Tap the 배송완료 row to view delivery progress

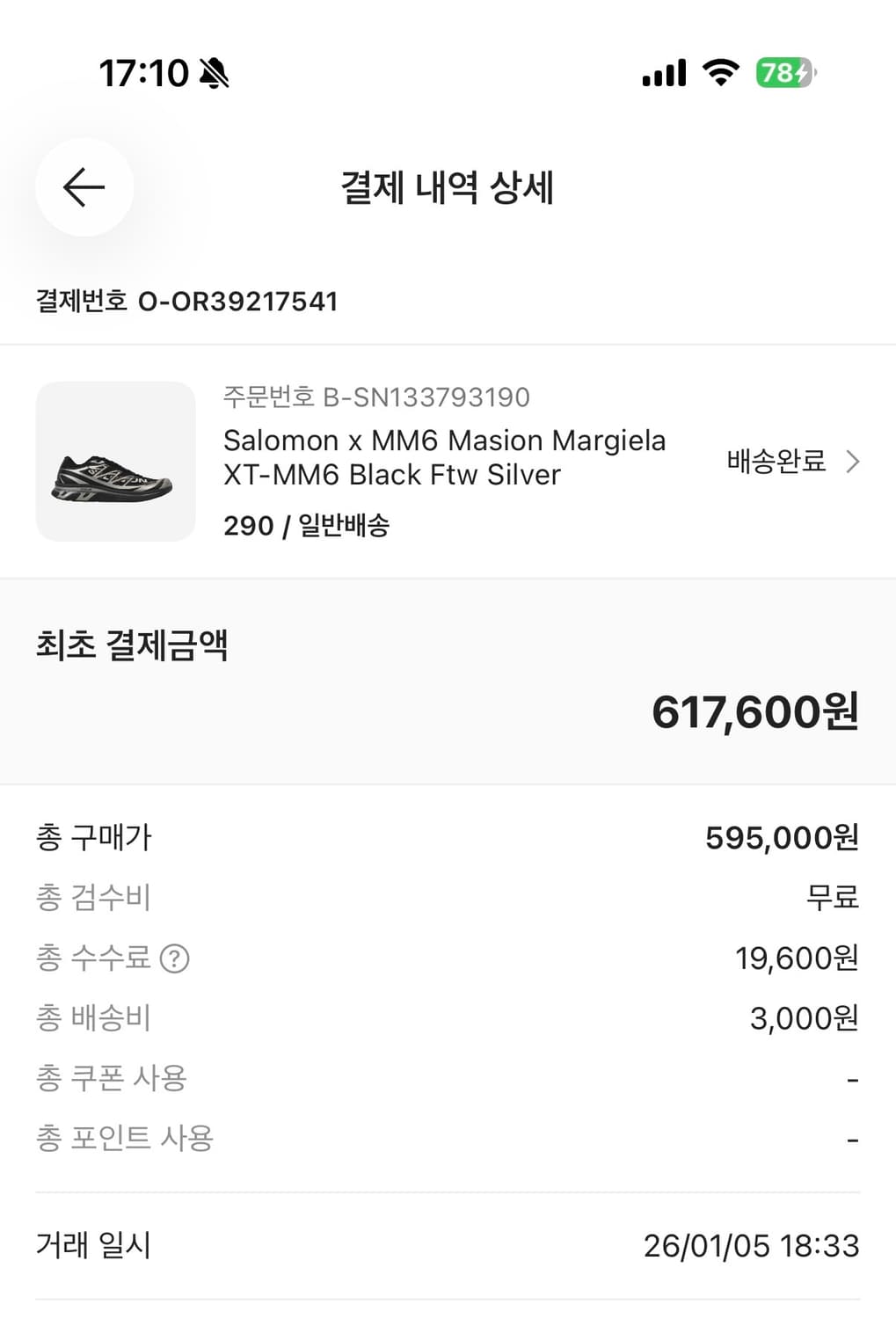point(771,461)
